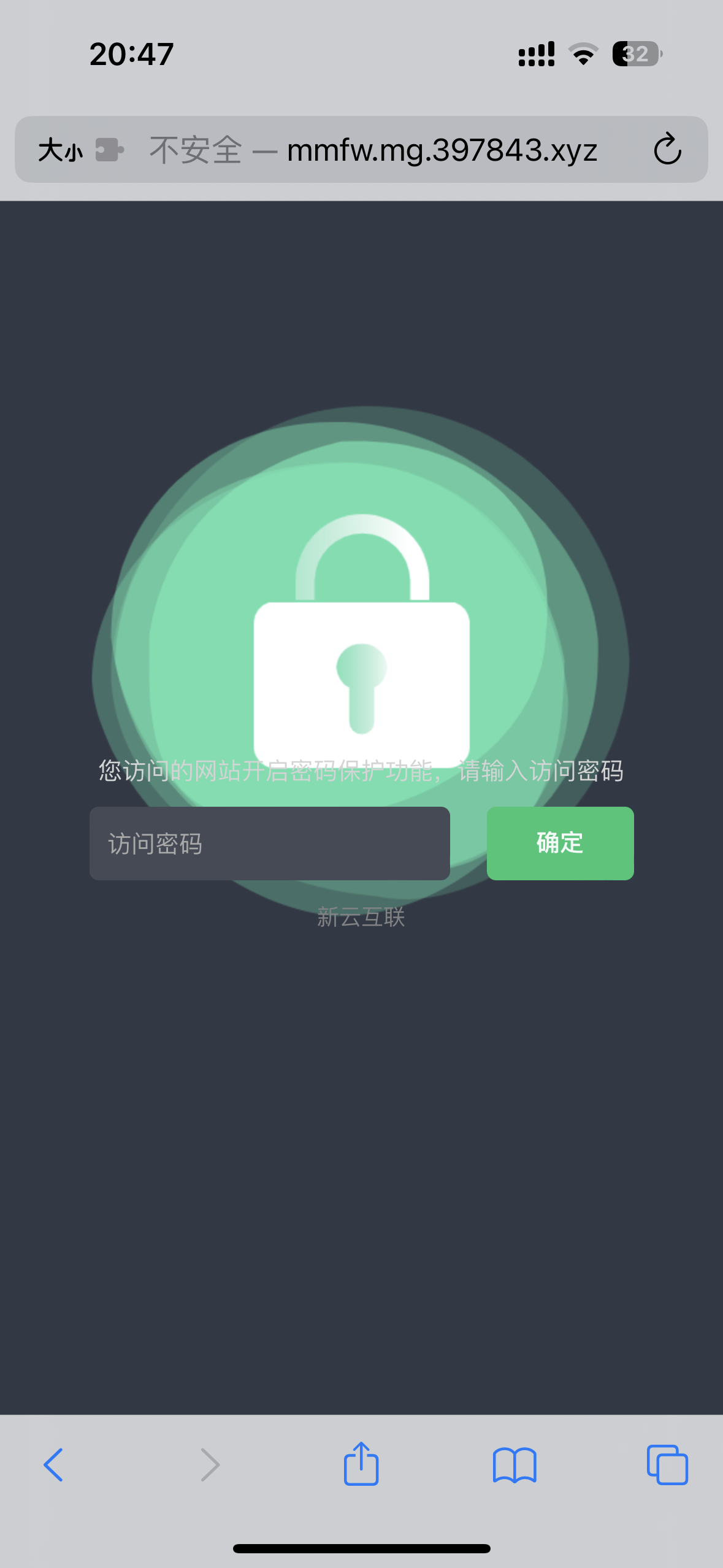723x1568 pixels.
Task: Tap the 访问密码 password field
Action: (269, 844)
